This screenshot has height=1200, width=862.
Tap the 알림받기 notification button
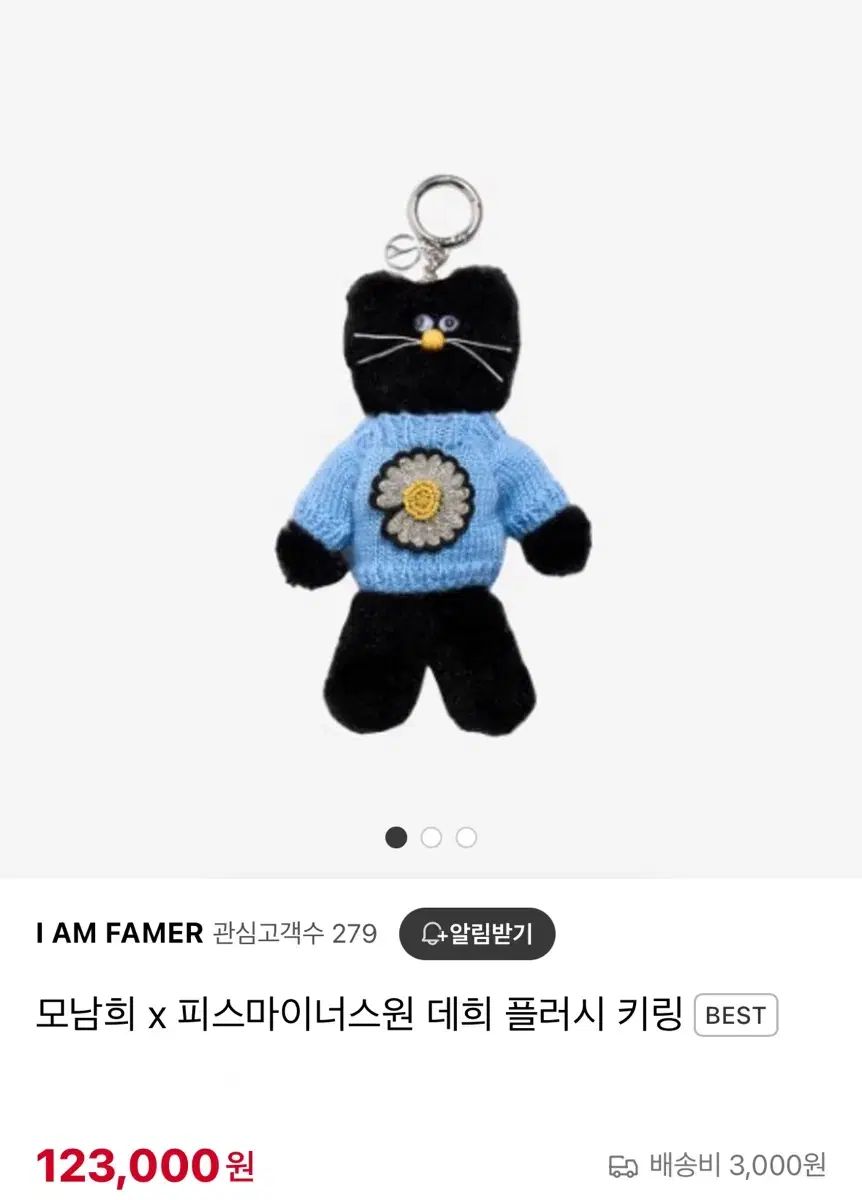pyautogui.click(x=476, y=934)
